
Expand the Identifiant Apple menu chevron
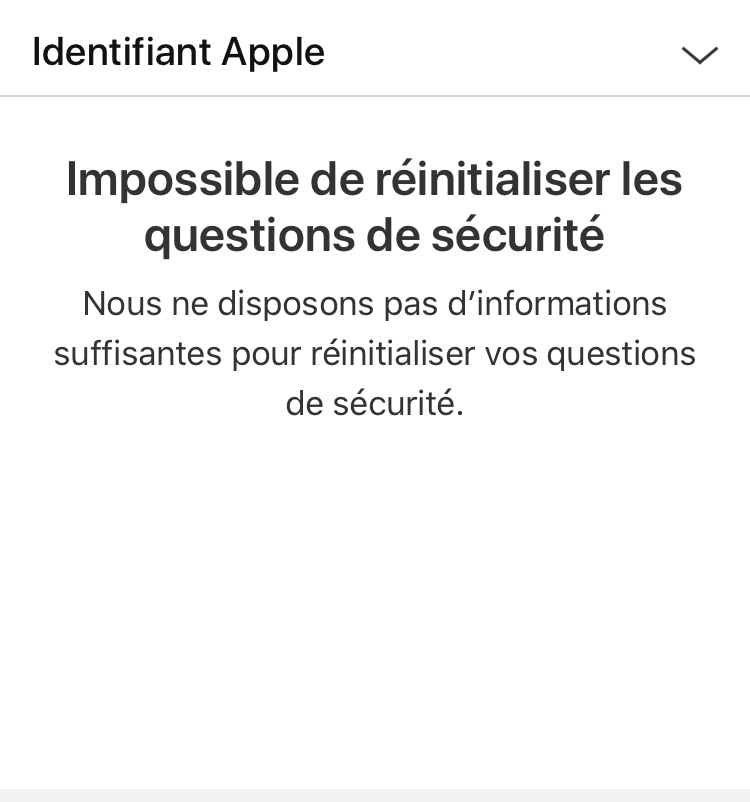pos(699,55)
